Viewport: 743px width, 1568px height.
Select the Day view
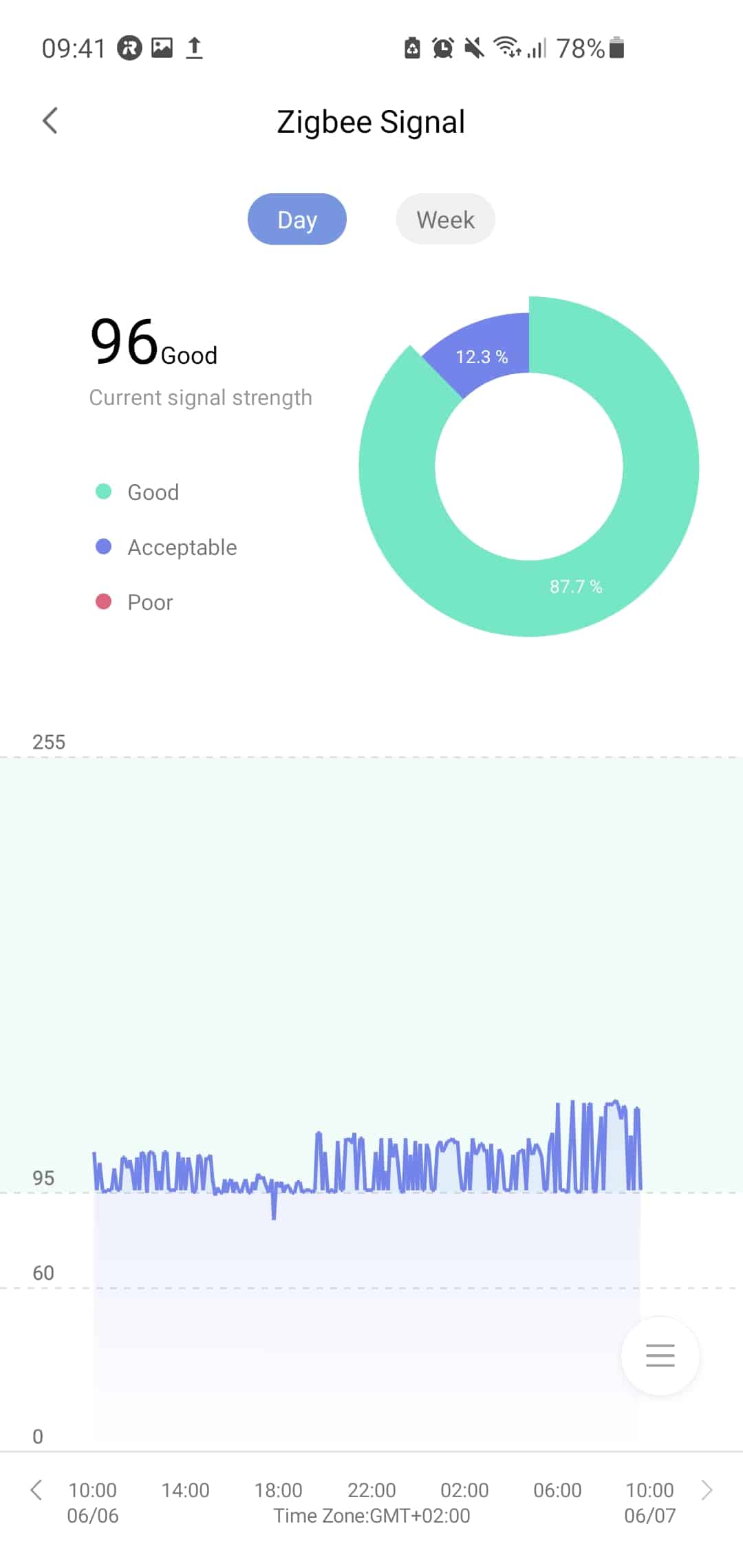tap(297, 219)
